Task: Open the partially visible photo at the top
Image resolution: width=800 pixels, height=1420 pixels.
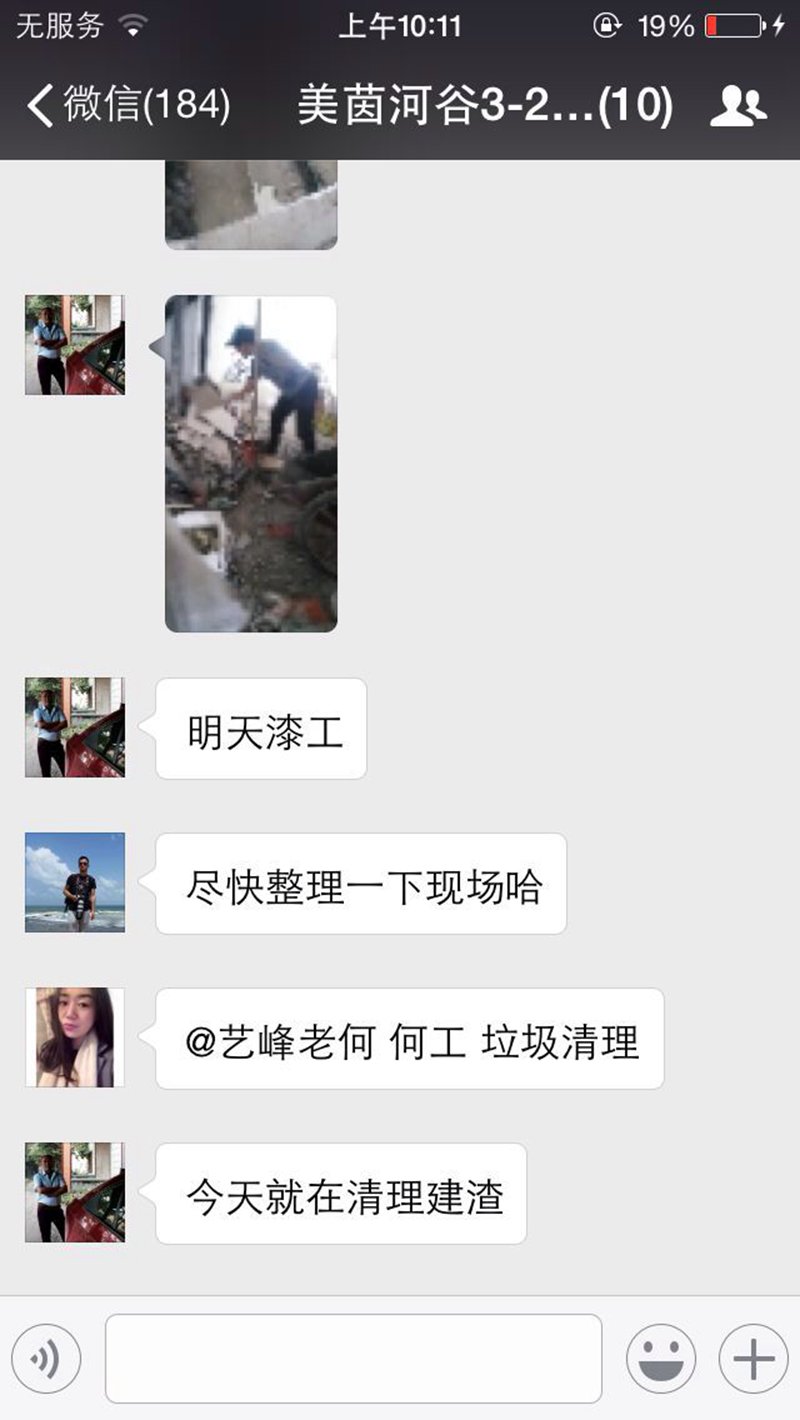Action: coord(251,204)
